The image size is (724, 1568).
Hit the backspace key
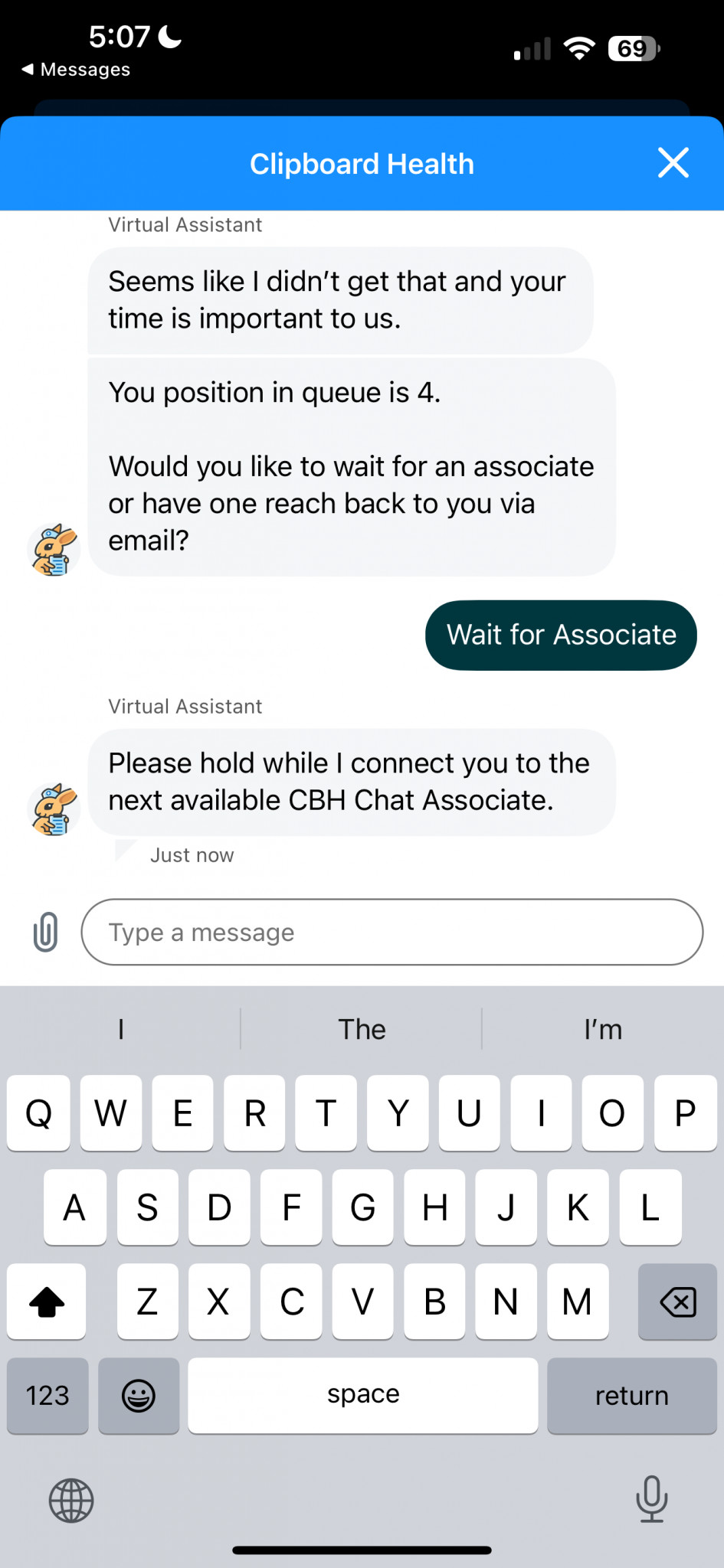click(x=677, y=1302)
